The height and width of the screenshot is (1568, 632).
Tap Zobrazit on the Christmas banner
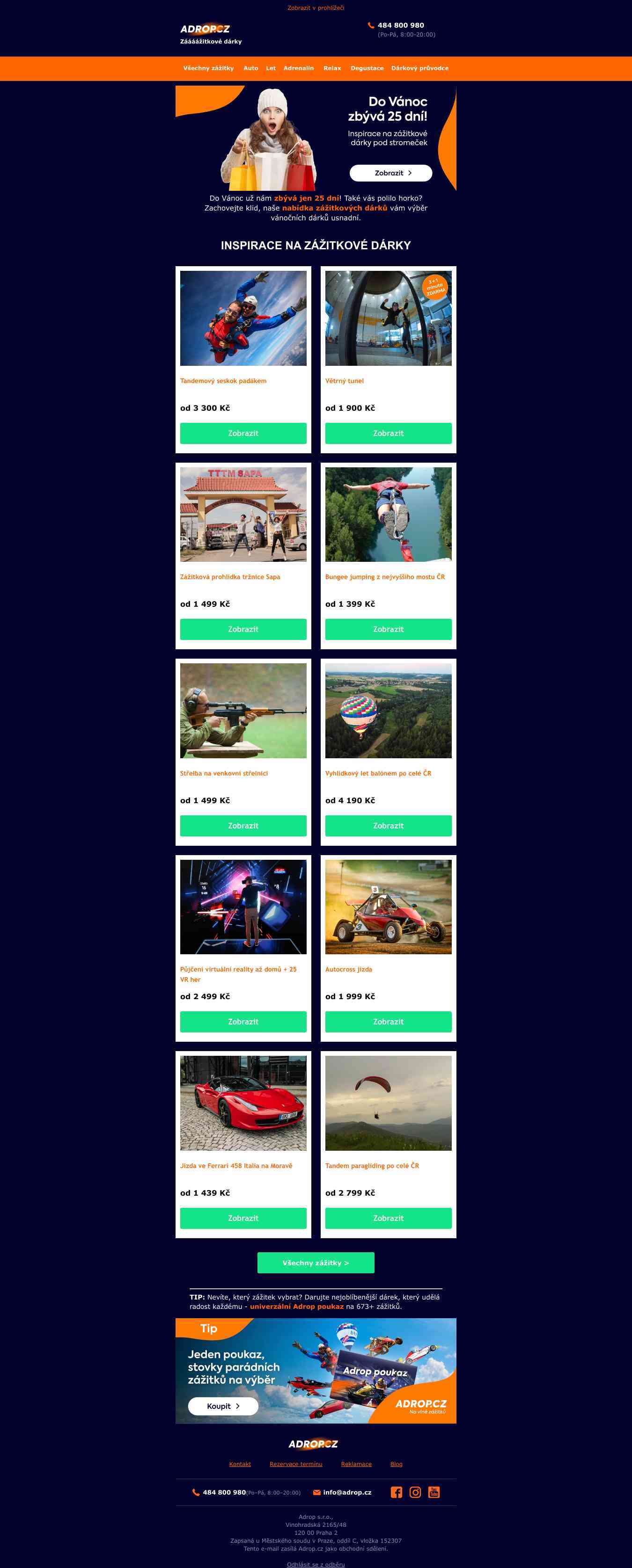(x=390, y=173)
